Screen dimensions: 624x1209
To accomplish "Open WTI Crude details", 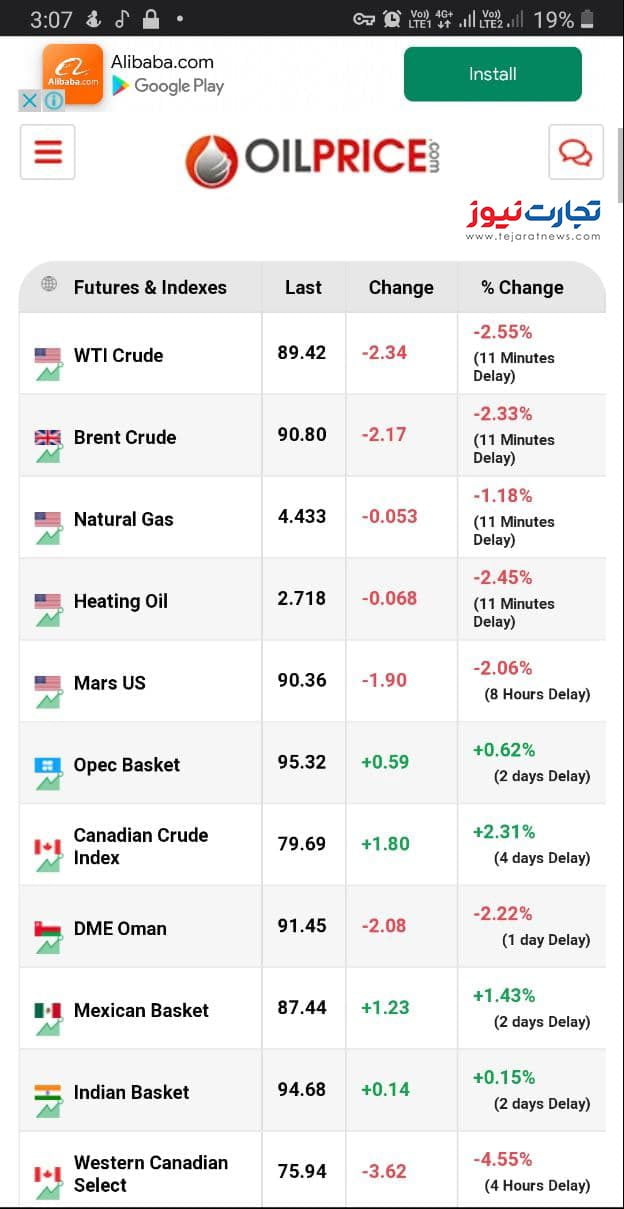I will pyautogui.click(x=312, y=353).
